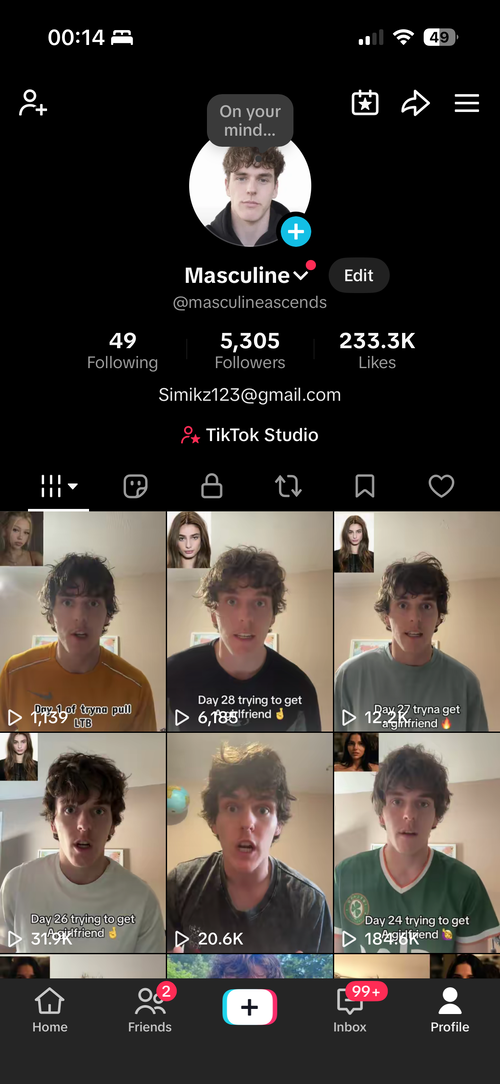500x1084 pixels.
Task: Share the profile via arrow icon
Action: 416,103
